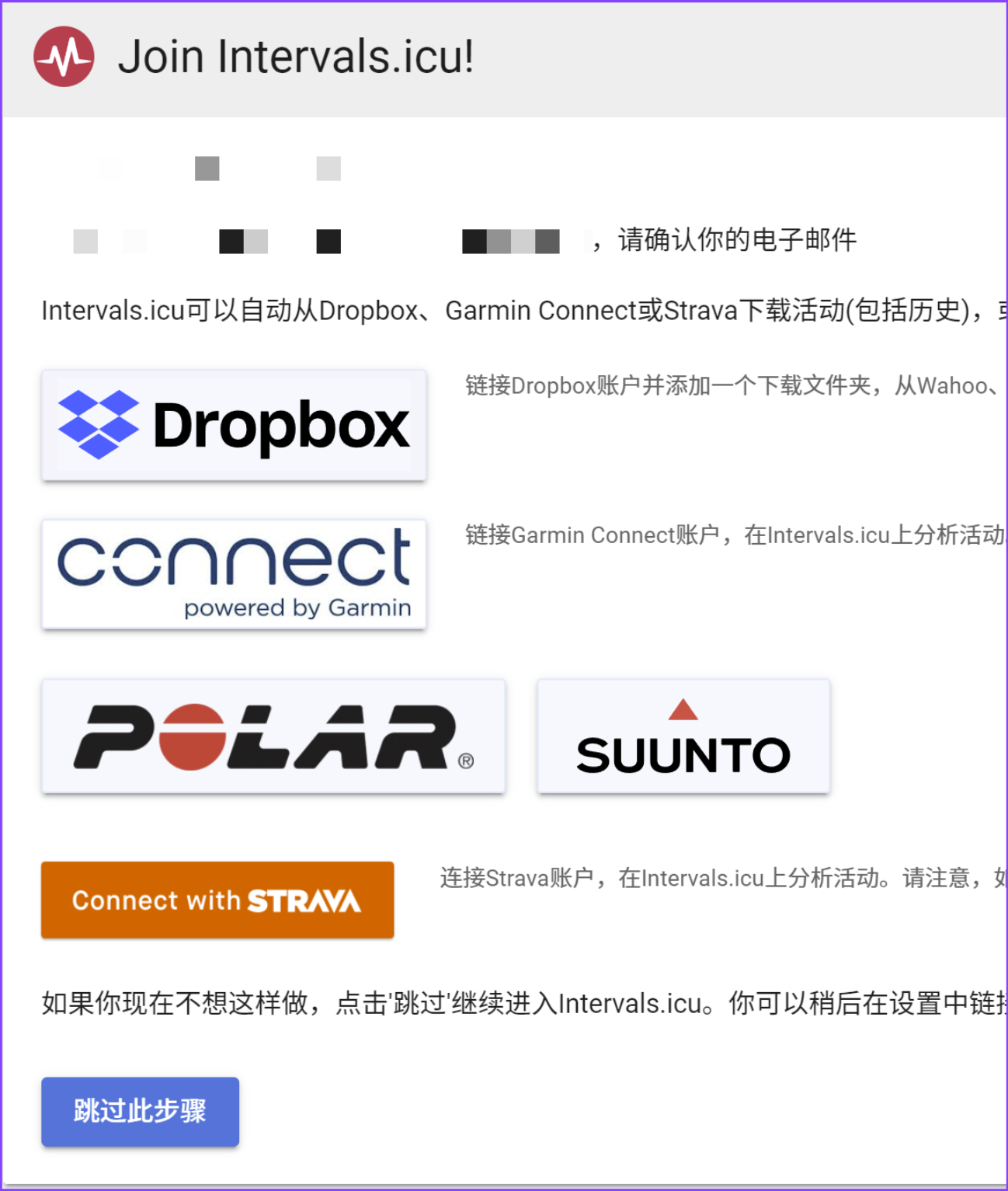Skip this step with 跳过此步骤
The width and height of the screenshot is (1008, 1191).
pyautogui.click(x=140, y=1111)
